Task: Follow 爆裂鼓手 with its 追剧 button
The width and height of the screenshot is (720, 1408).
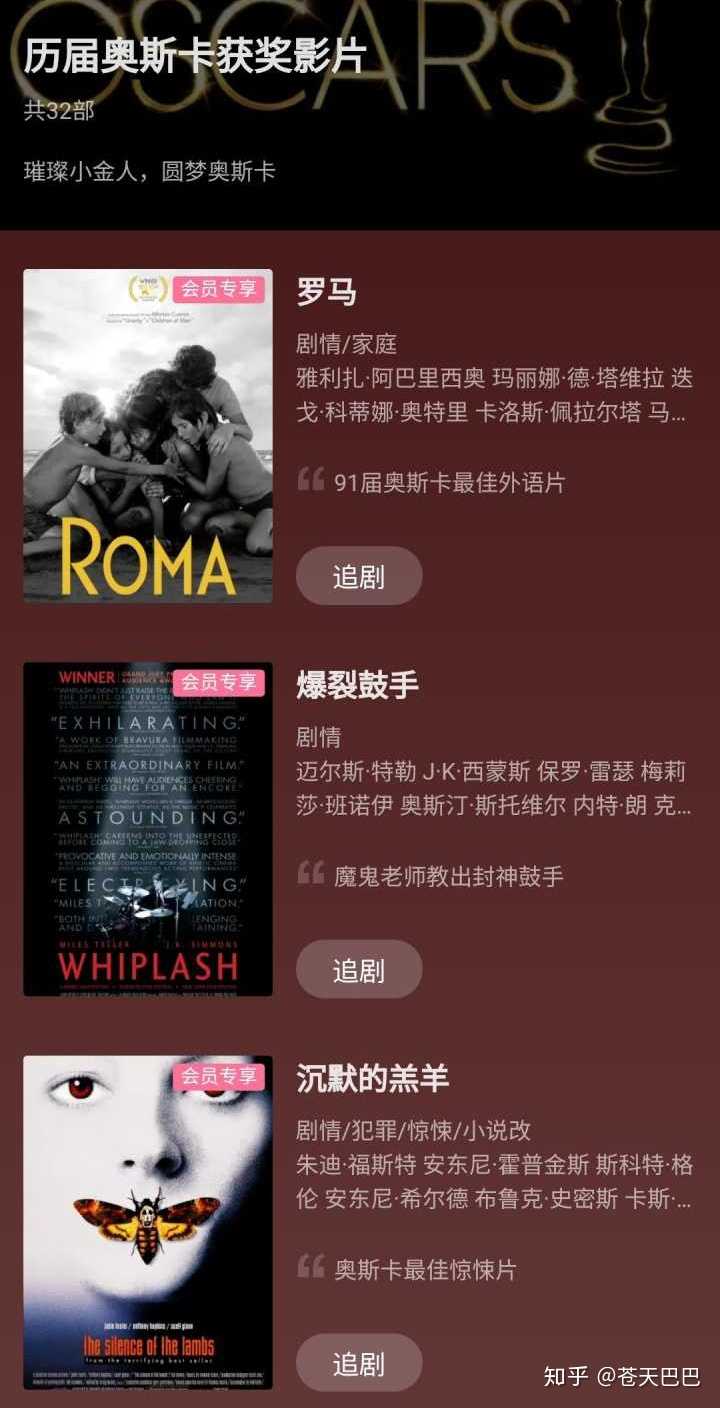Action: pyautogui.click(x=359, y=969)
